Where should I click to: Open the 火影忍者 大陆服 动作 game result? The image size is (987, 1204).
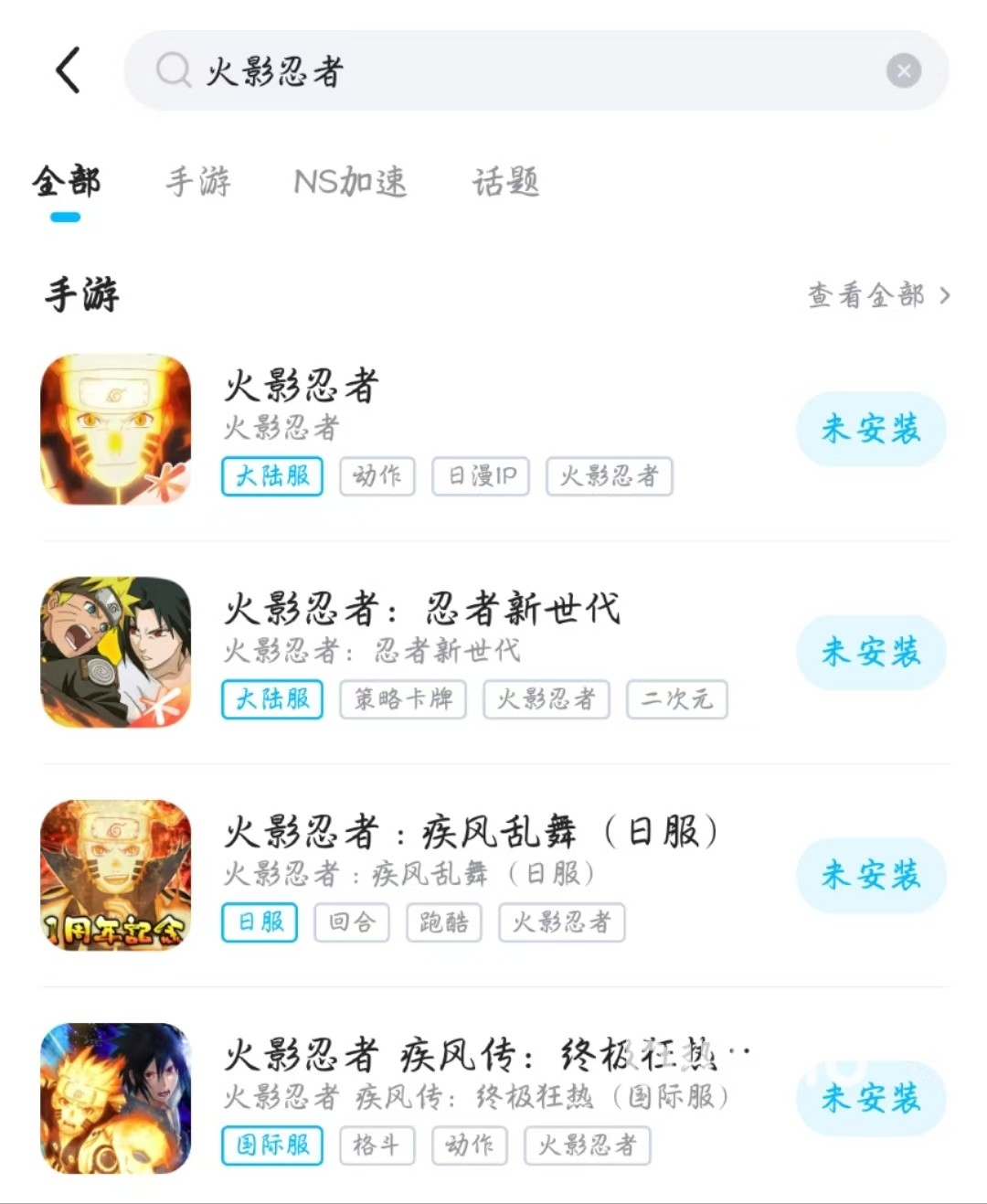click(302, 387)
